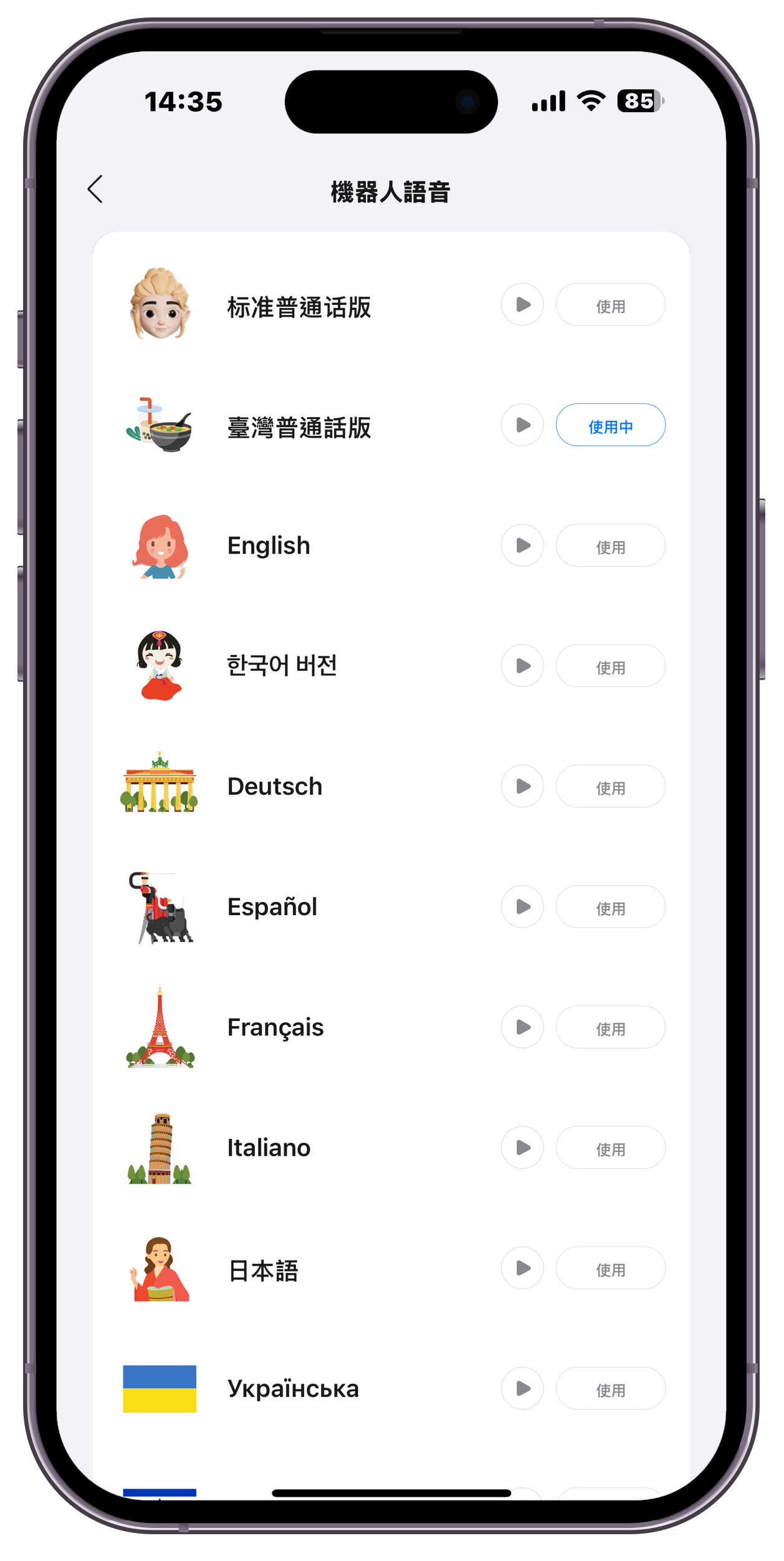The width and height of the screenshot is (784, 1561).
Task: Play preview of Deutsch voice
Action: [x=522, y=786]
